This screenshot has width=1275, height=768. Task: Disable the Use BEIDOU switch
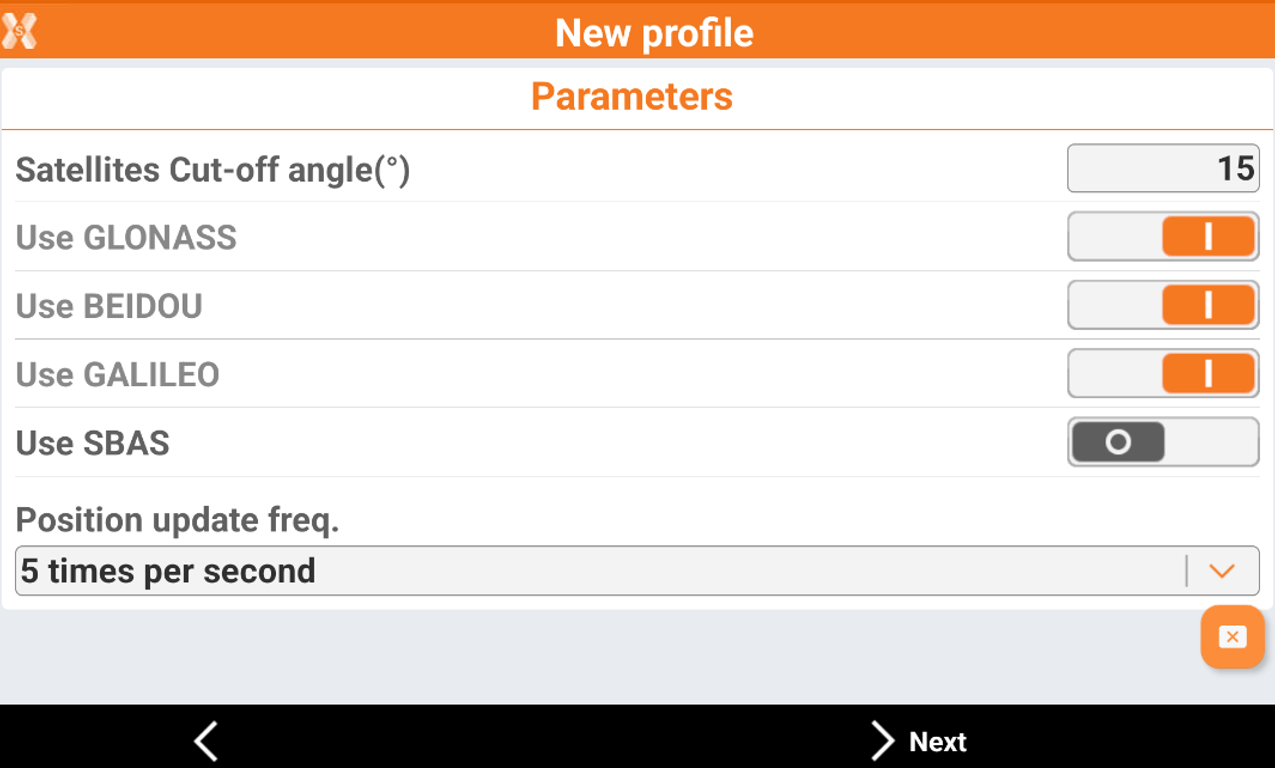coord(1162,305)
